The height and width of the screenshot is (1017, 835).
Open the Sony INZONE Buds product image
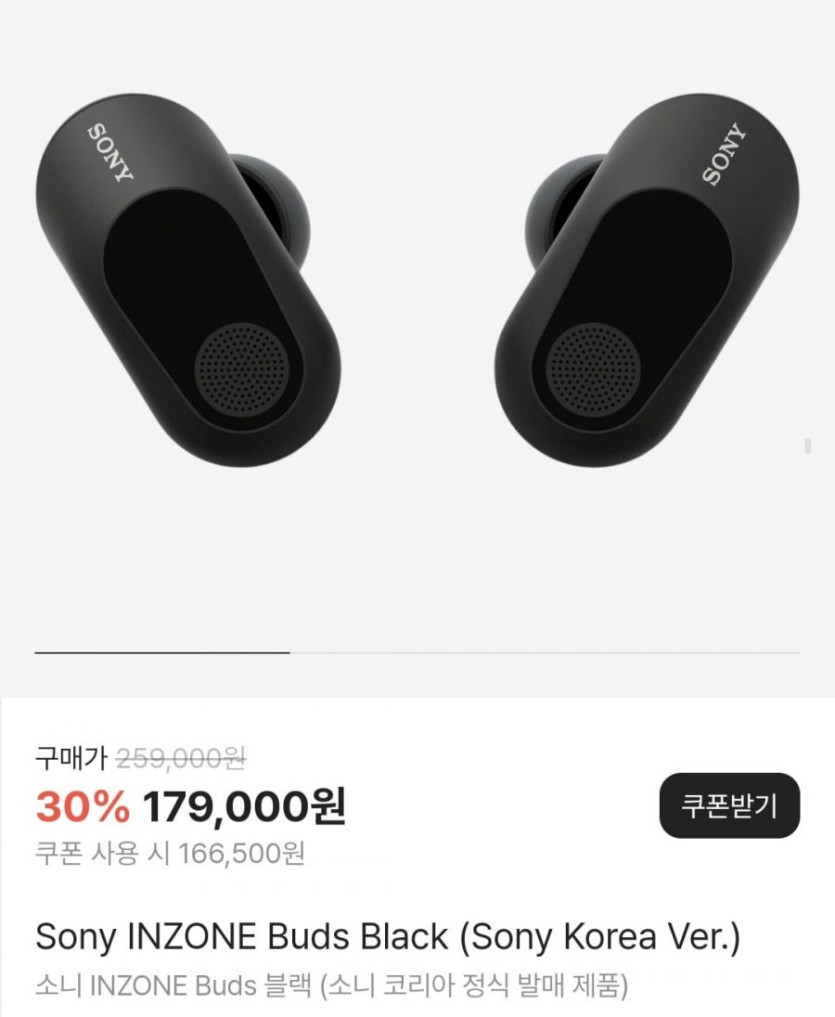coord(417,300)
